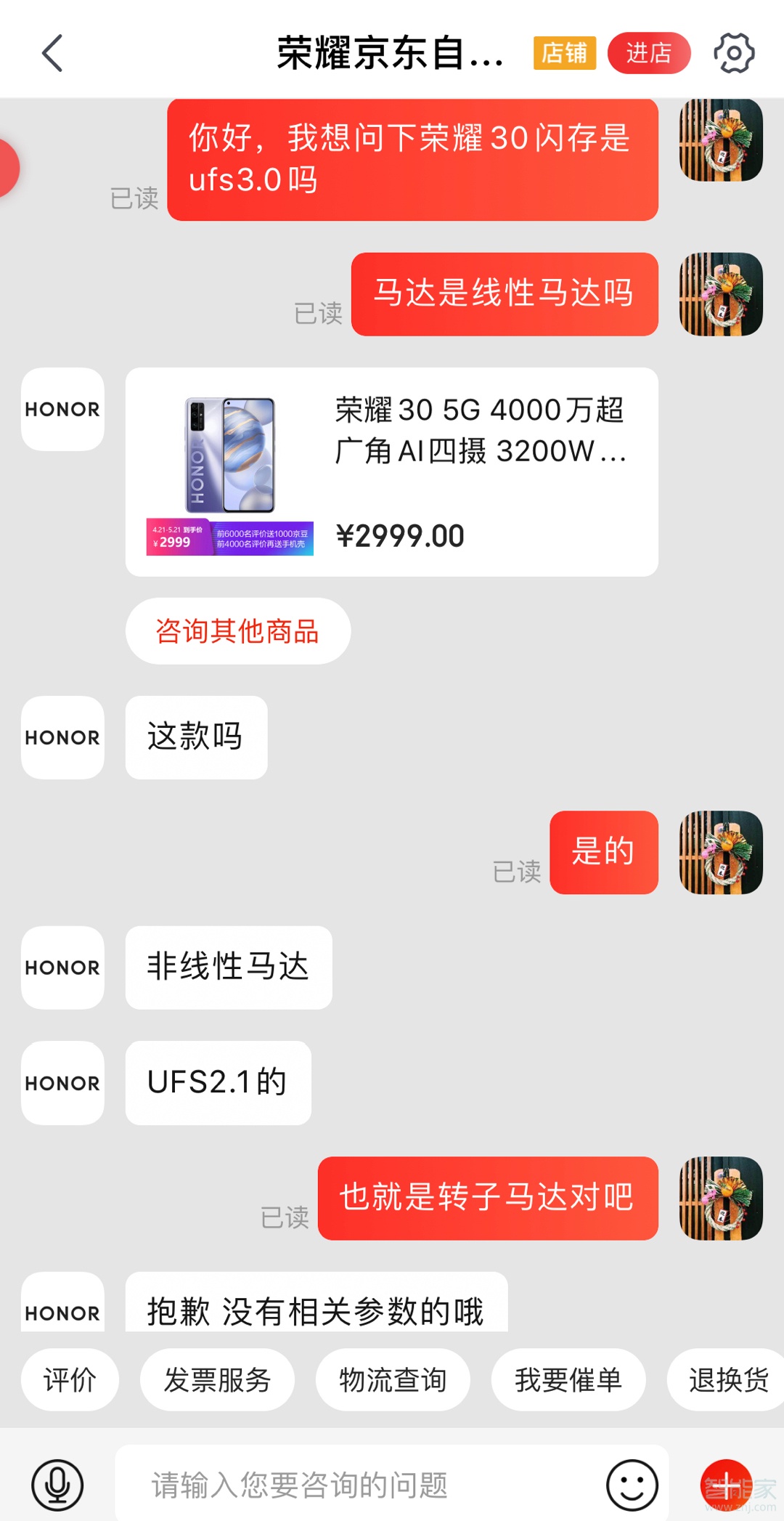Open 发票服务 invoice service

[217, 1379]
